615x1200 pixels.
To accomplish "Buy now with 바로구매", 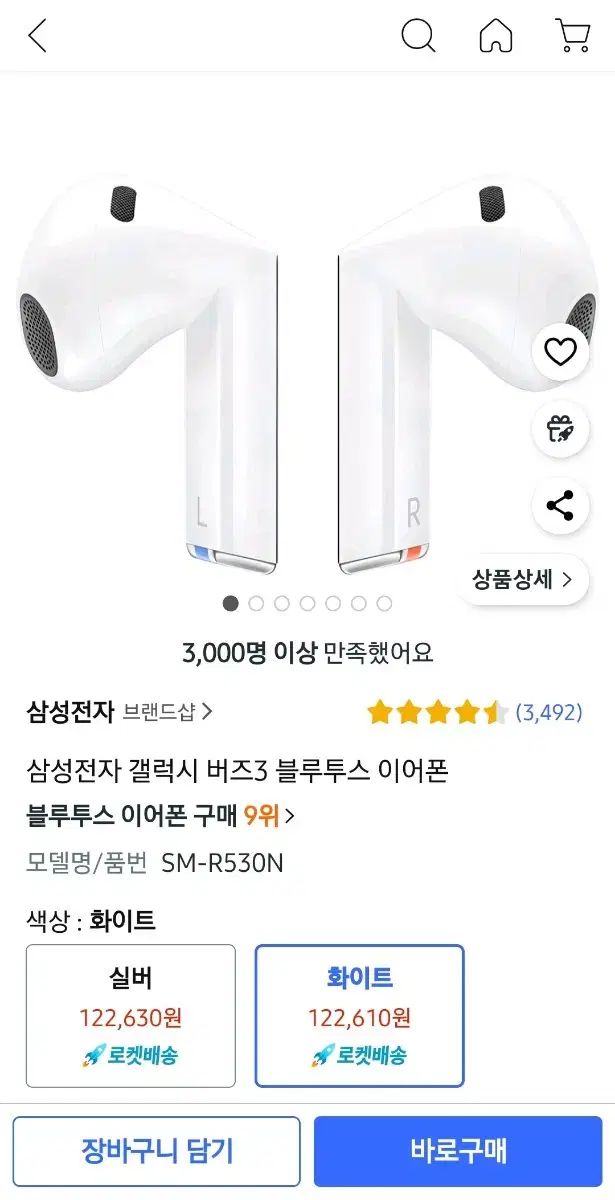I will pyautogui.click(x=458, y=1151).
